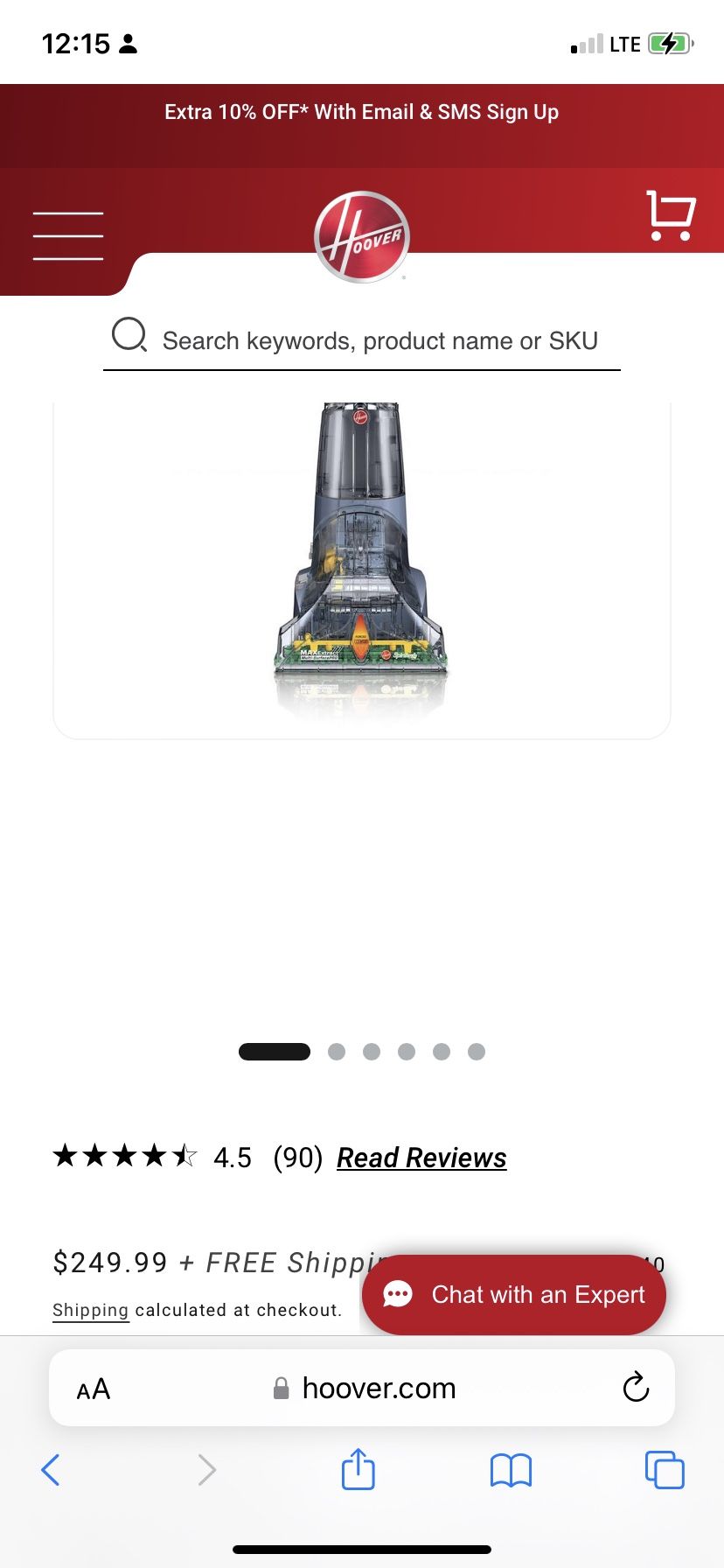This screenshot has width=724, height=1568.
Task: Start Chat with an Expert
Action: coord(514,1294)
